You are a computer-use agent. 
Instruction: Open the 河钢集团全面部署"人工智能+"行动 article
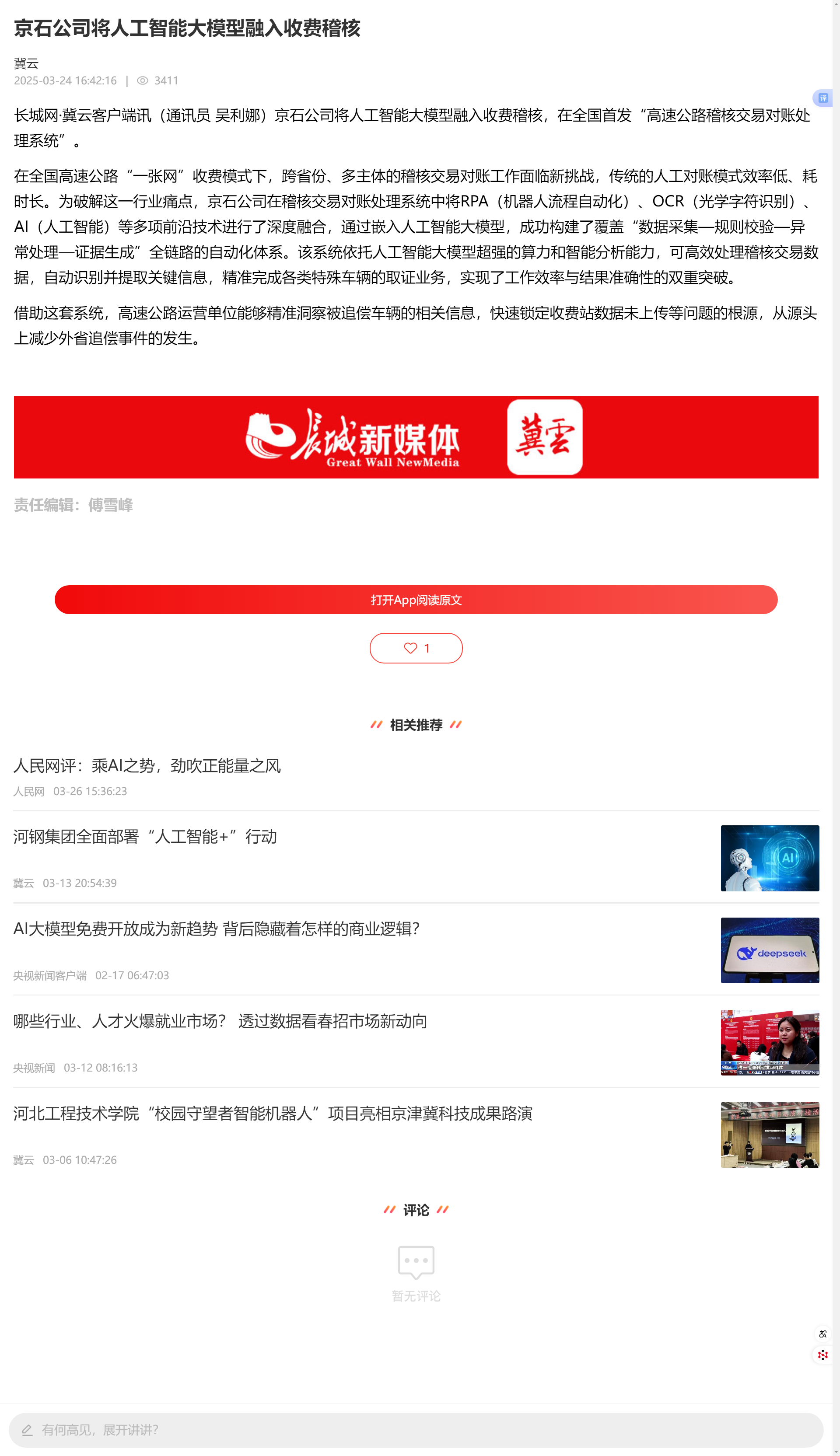145,837
